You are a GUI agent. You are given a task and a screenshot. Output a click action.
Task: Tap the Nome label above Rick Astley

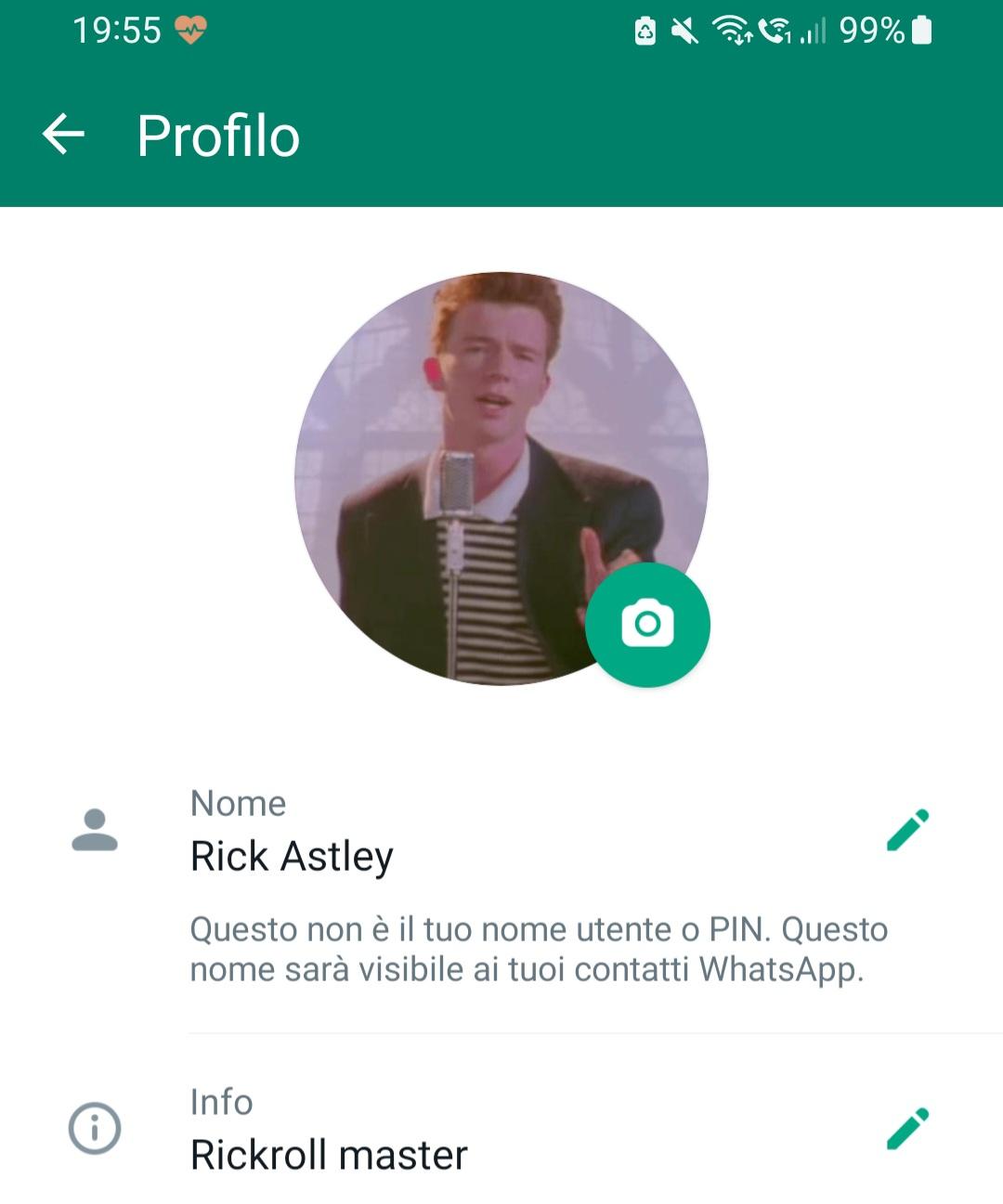tap(238, 803)
